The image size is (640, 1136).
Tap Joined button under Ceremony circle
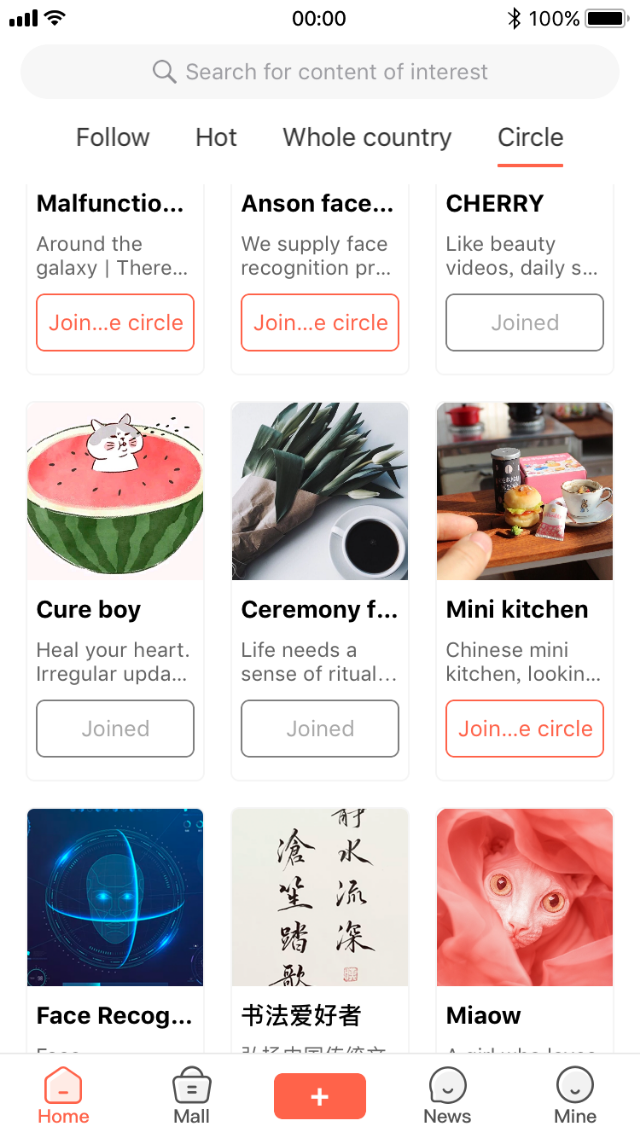pyautogui.click(x=320, y=729)
